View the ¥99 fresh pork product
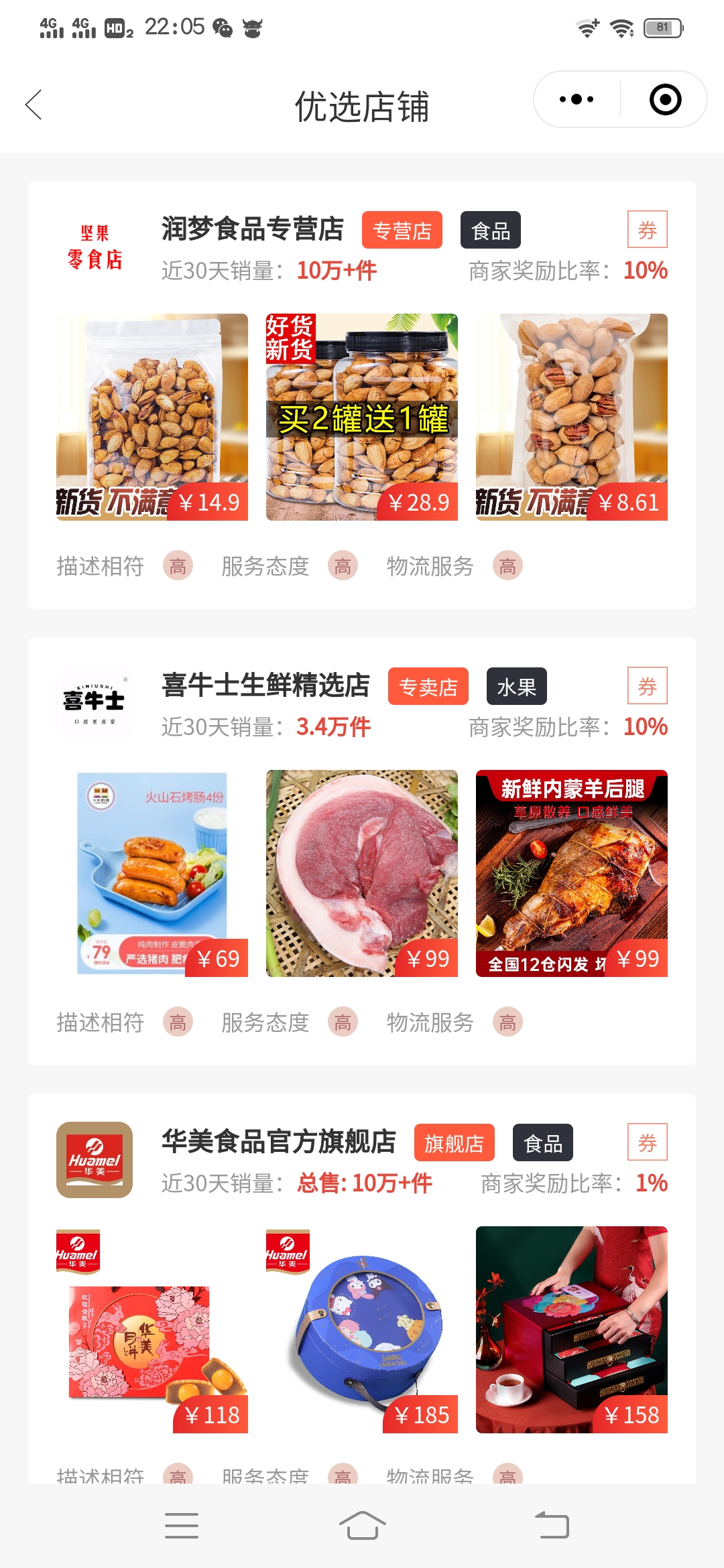 (362, 873)
